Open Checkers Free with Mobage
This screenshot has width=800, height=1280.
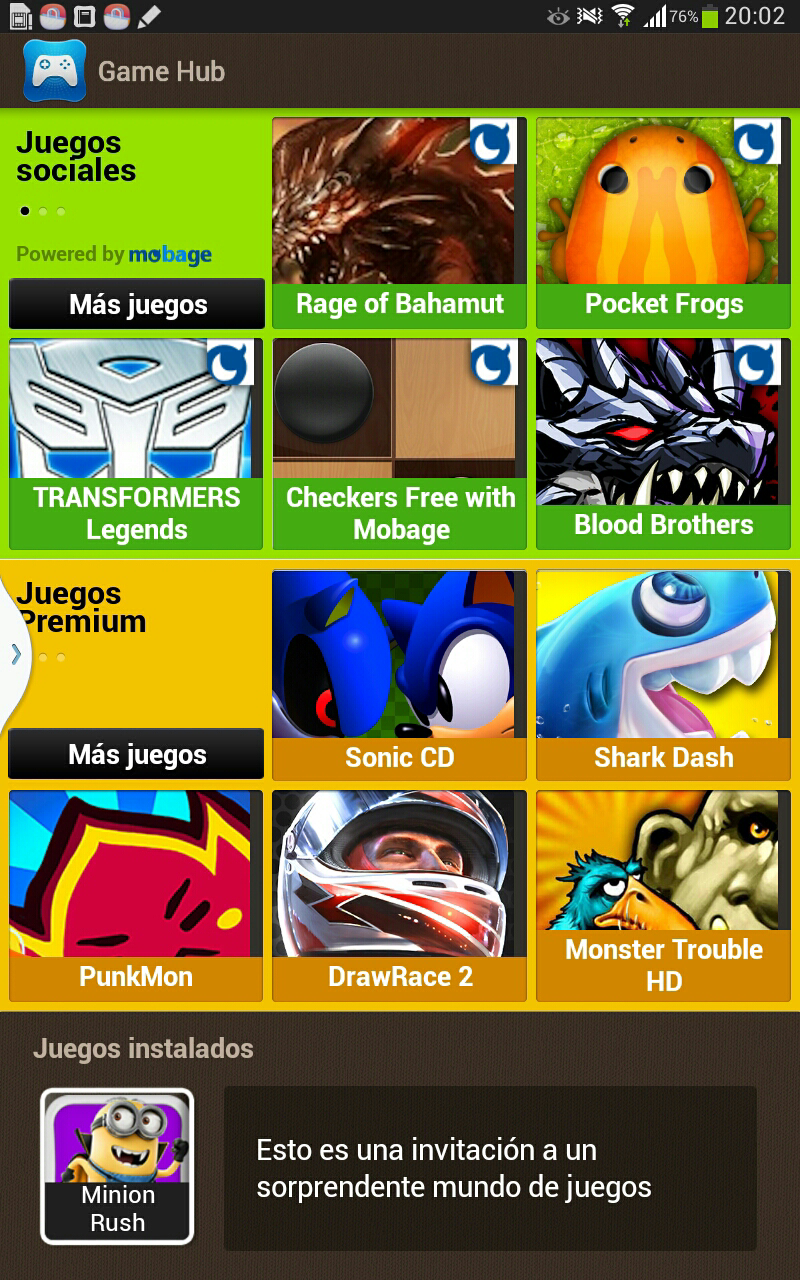pos(399,443)
